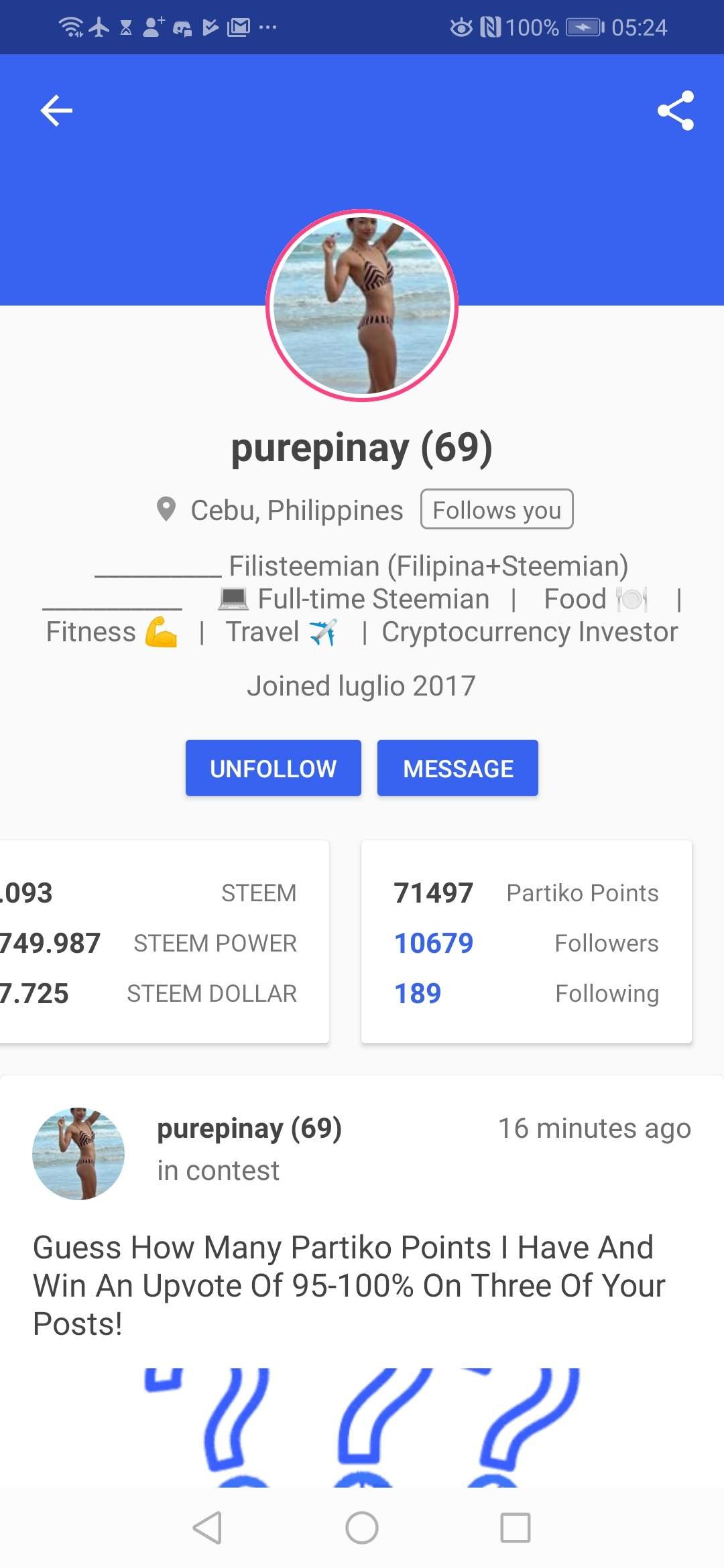Open the contest tag on the post

[x=232, y=1171]
